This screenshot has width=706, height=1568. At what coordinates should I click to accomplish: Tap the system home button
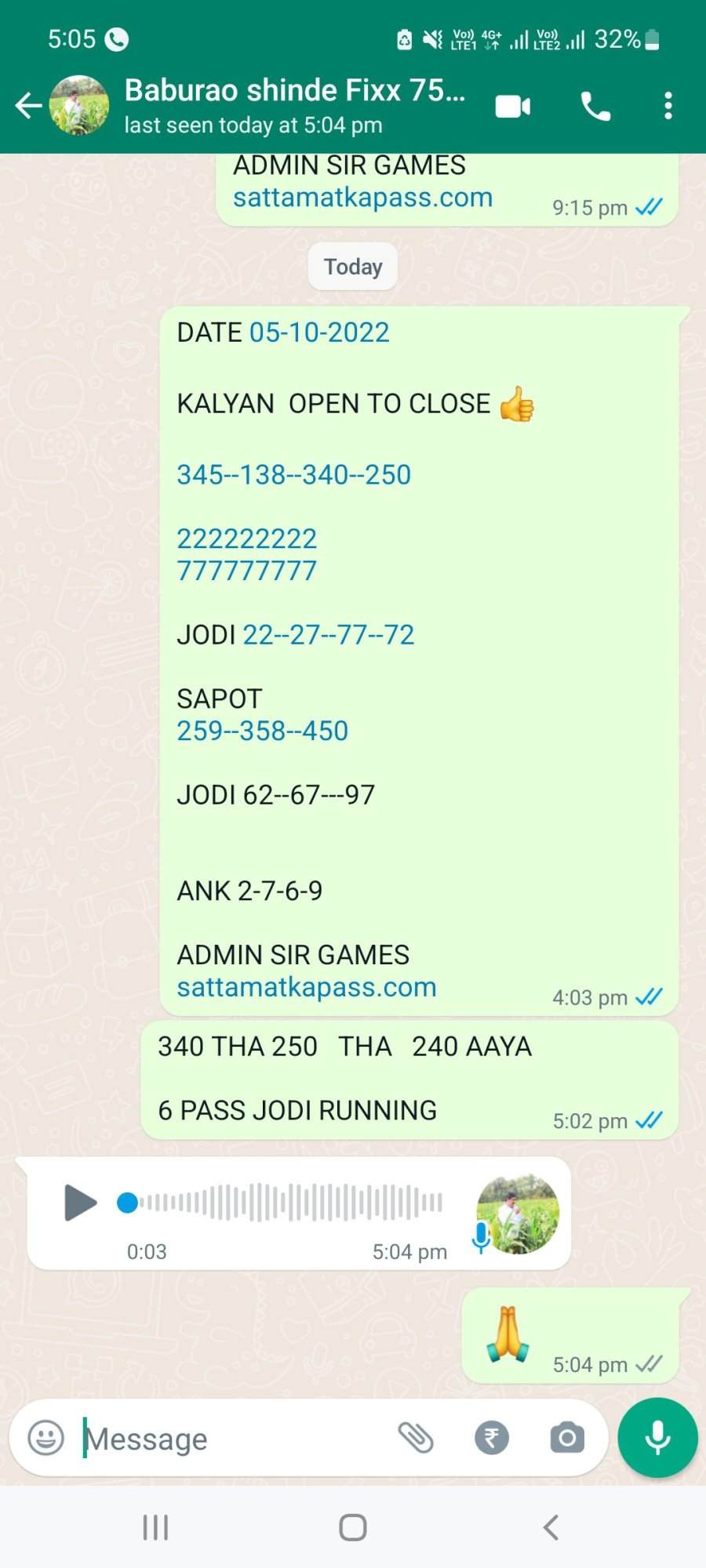click(353, 1527)
